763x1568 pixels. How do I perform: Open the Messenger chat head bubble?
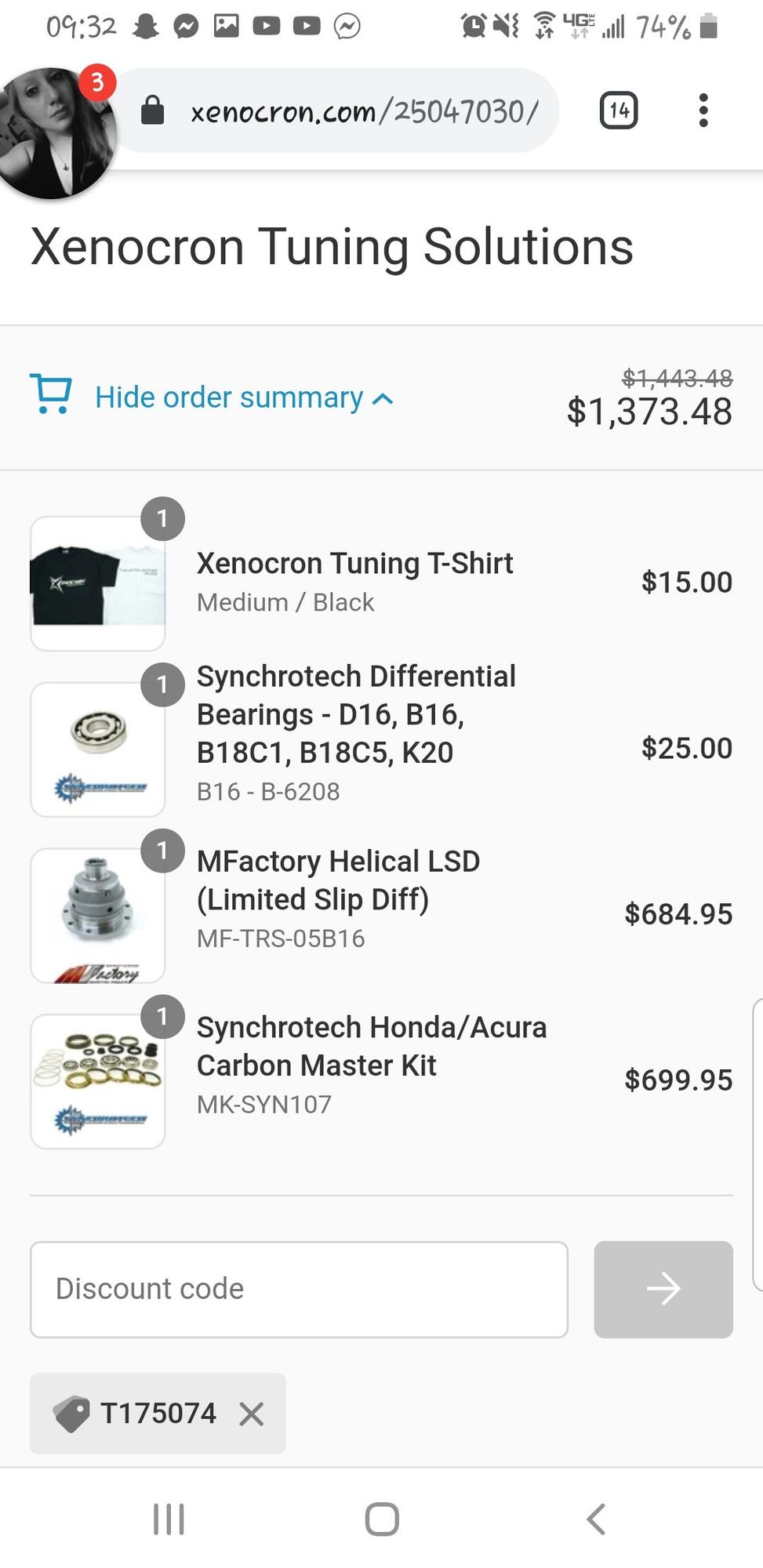pyautogui.click(x=56, y=132)
